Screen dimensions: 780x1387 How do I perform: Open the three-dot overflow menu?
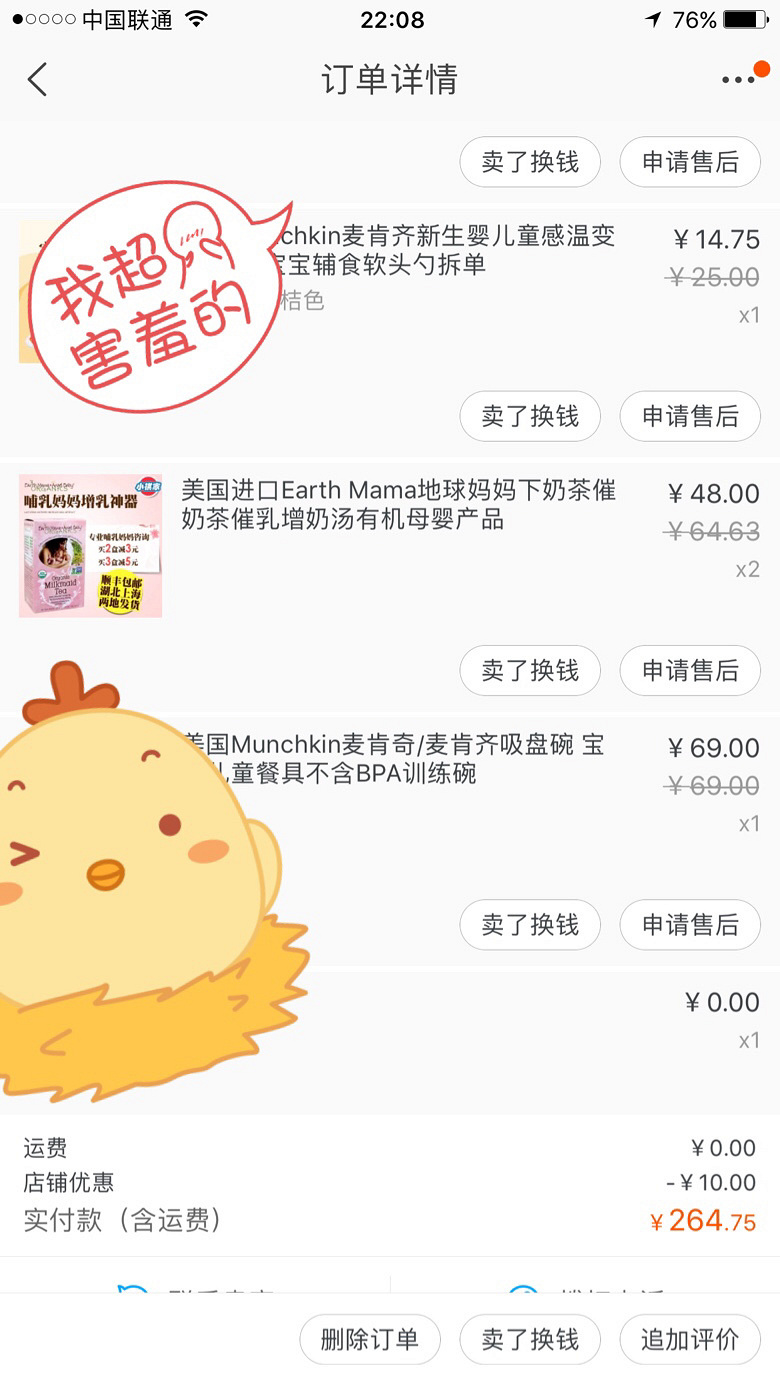[x=739, y=80]
